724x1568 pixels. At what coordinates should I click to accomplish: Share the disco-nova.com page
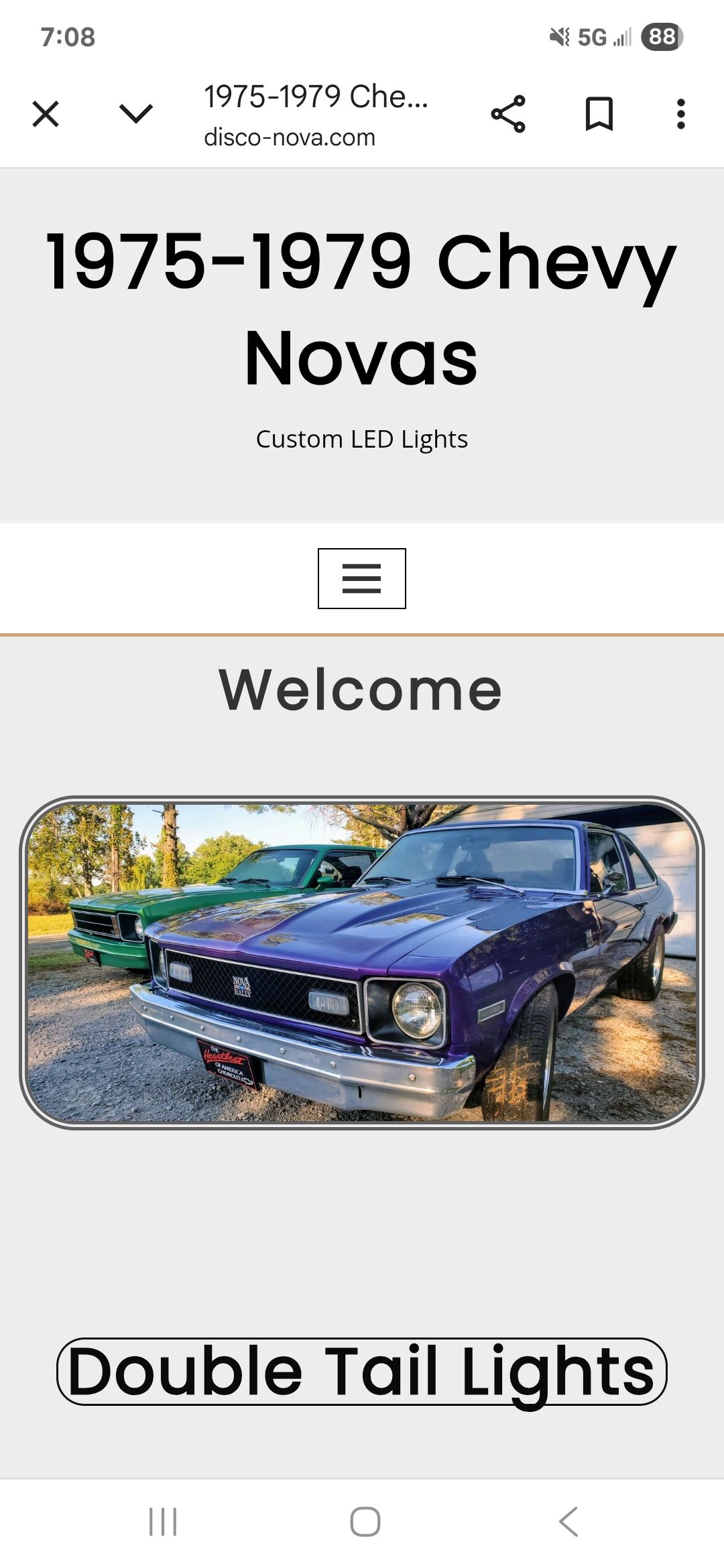[x=508, y=114]
